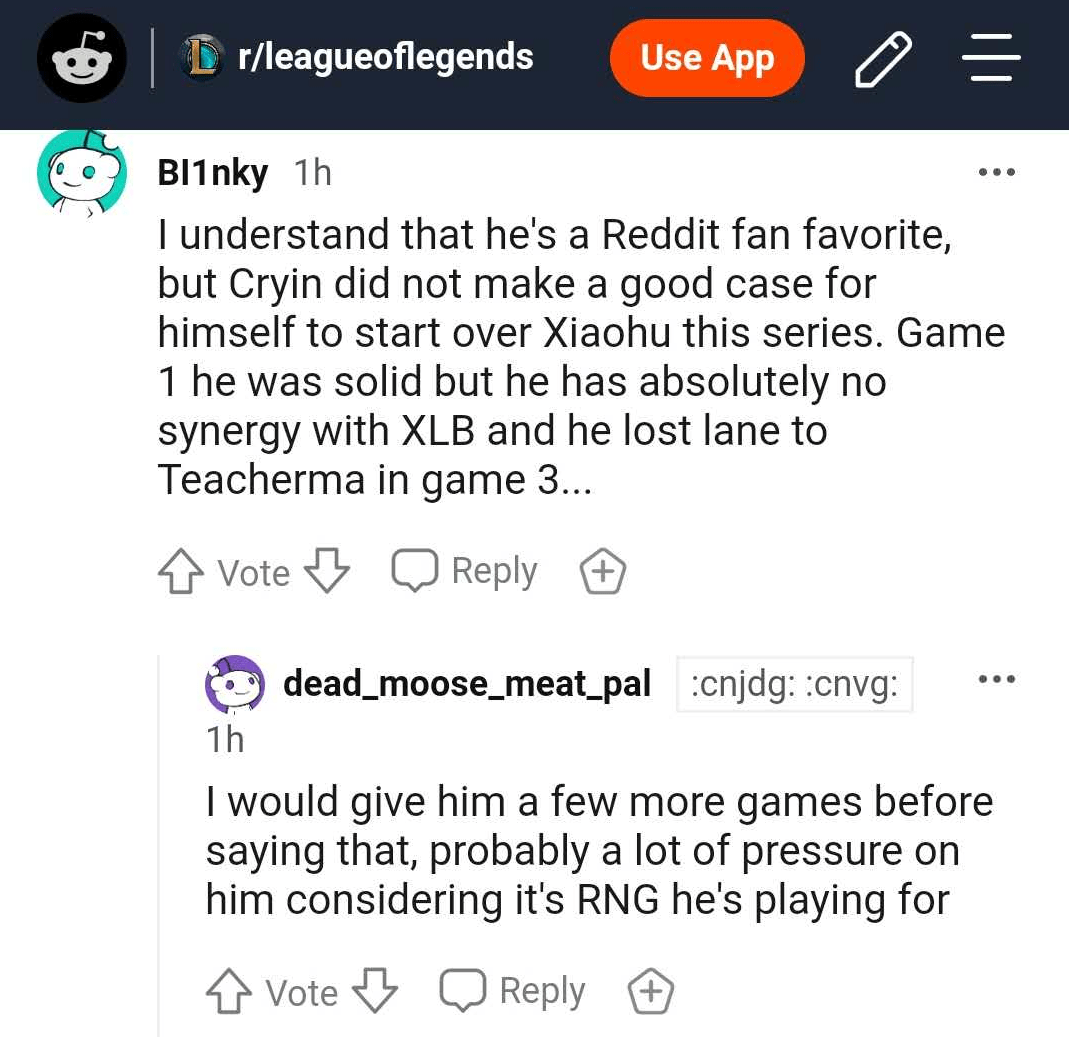Give an award to dead_moose_meat_pal's reply
Screen dimensions: 1069x1037
tap(650, 992)
